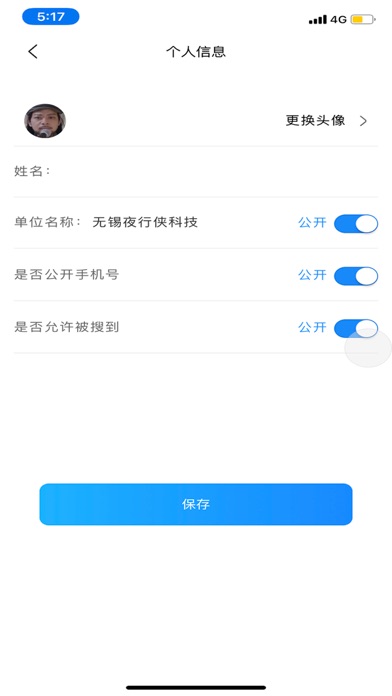Toggle the 单位名称 public switch
Screen dimensions: 392x696
(x=356, y=224)
